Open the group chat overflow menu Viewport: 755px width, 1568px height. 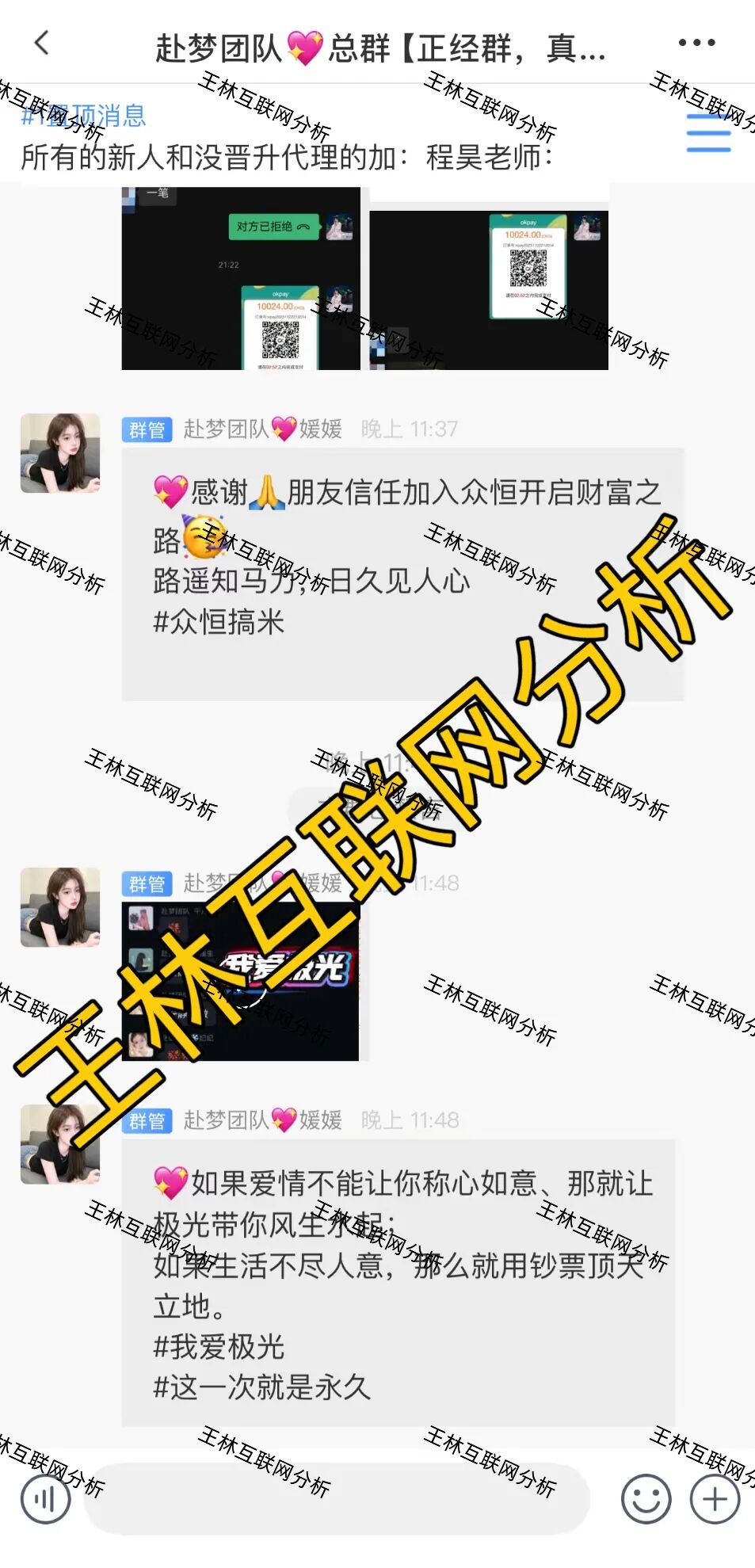696,43
